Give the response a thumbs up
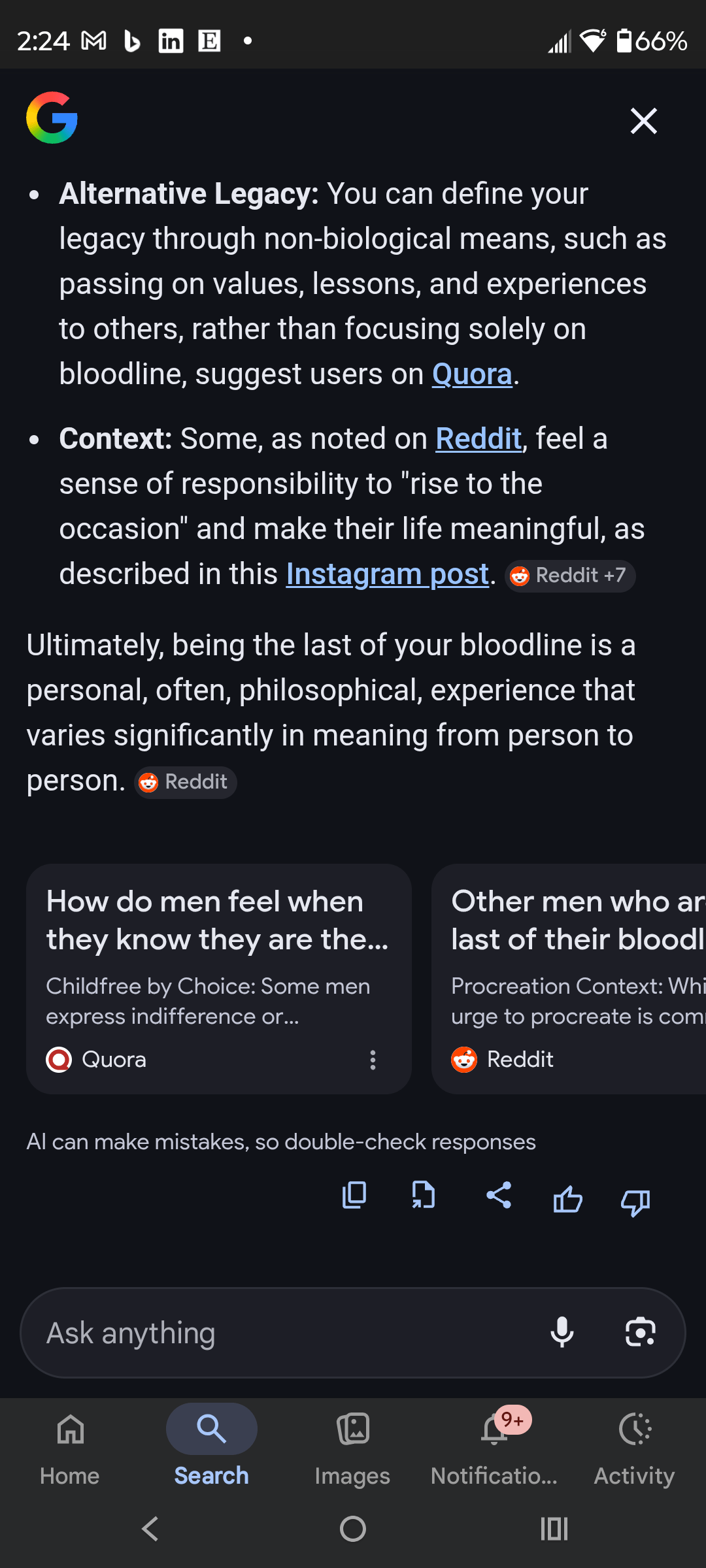The height and width of the screenshot is (1568, 706). coord(567,1200)
